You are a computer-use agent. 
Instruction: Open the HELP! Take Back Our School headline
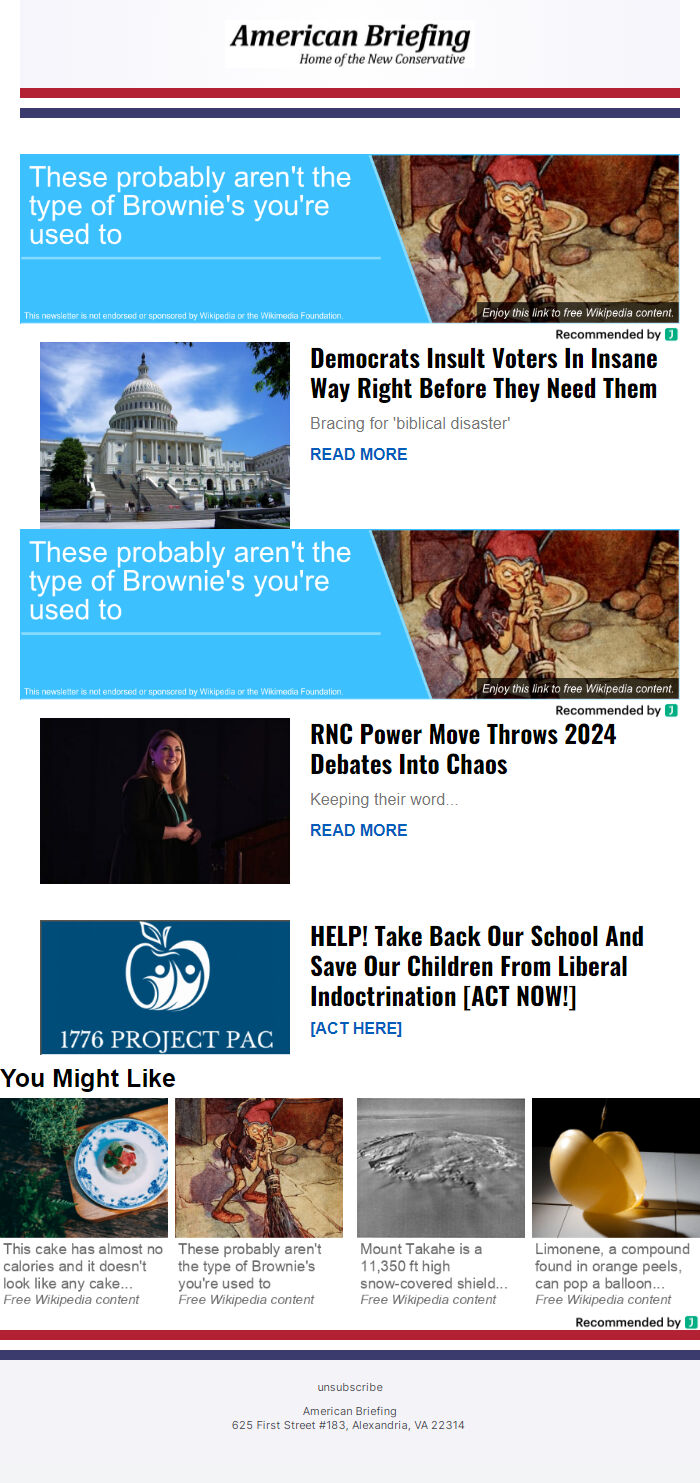click(477, 966)
